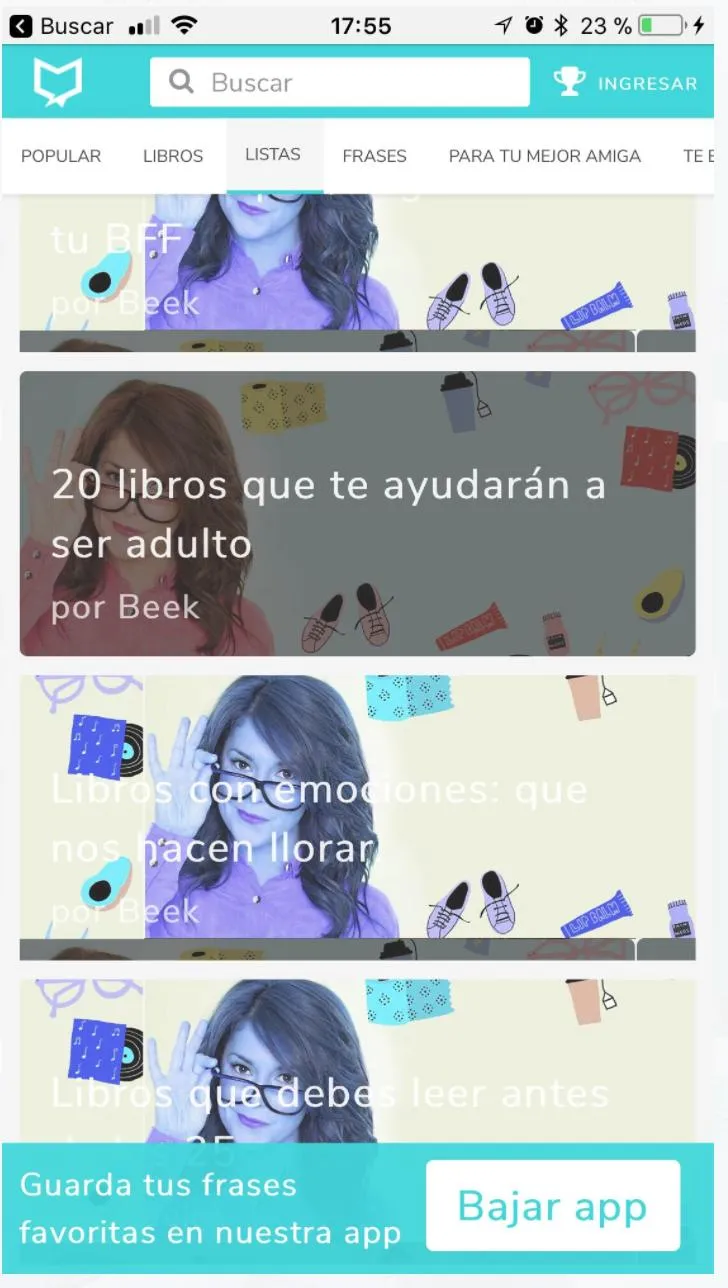Switch to the Libros tab

173,156
